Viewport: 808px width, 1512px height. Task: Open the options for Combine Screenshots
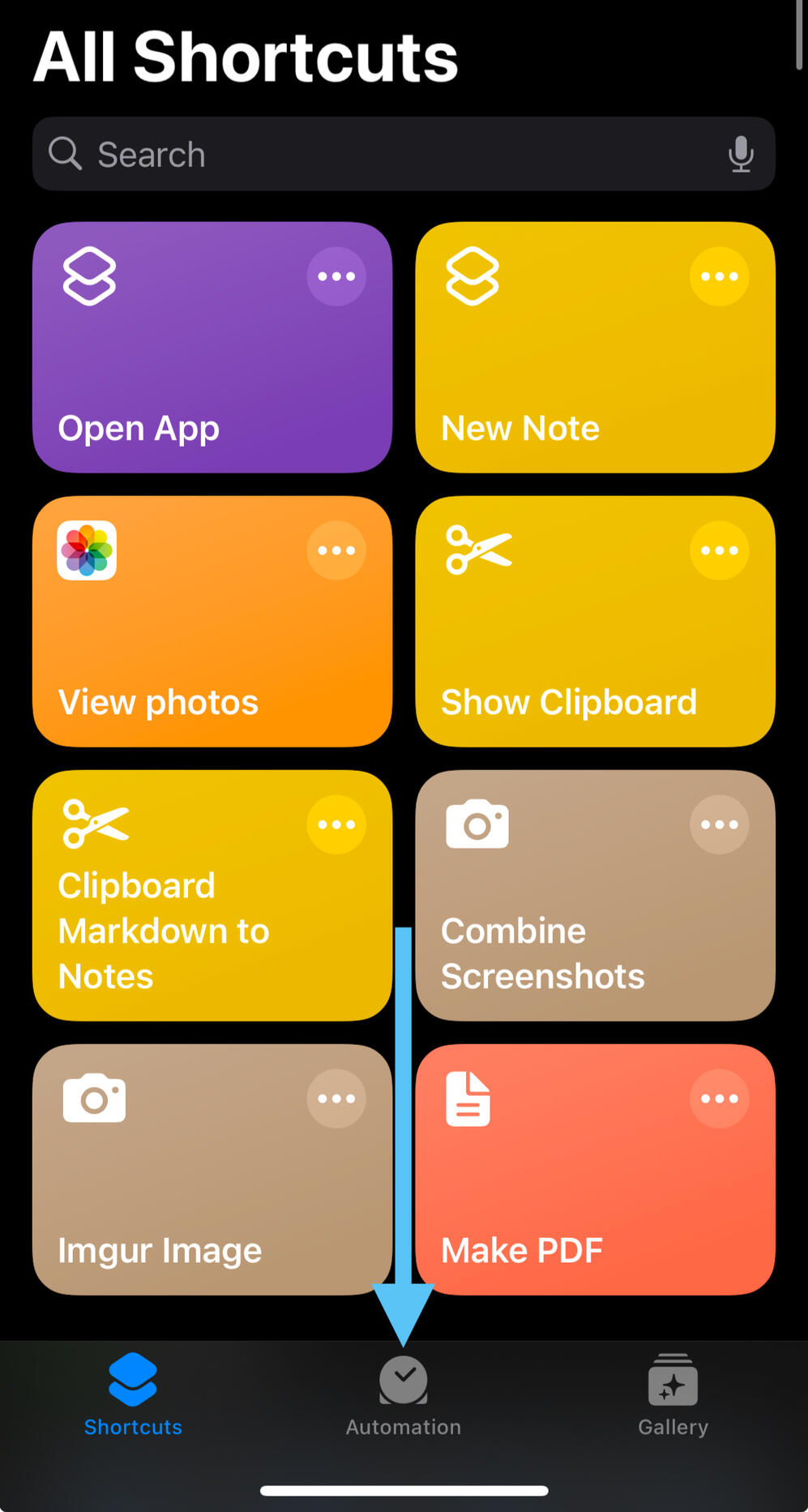pyautogui.click(x=719, y=825)
